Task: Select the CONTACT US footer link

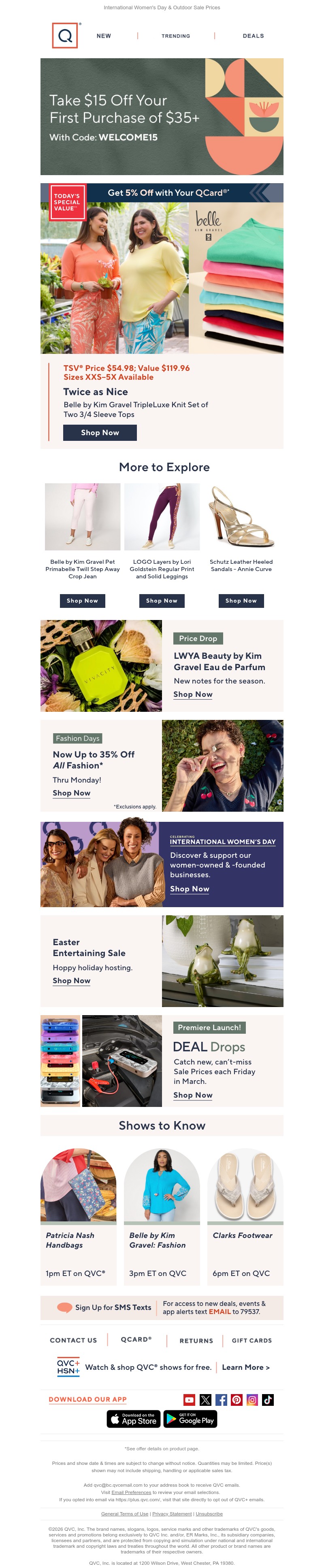Action: (x=73, y=1340)
